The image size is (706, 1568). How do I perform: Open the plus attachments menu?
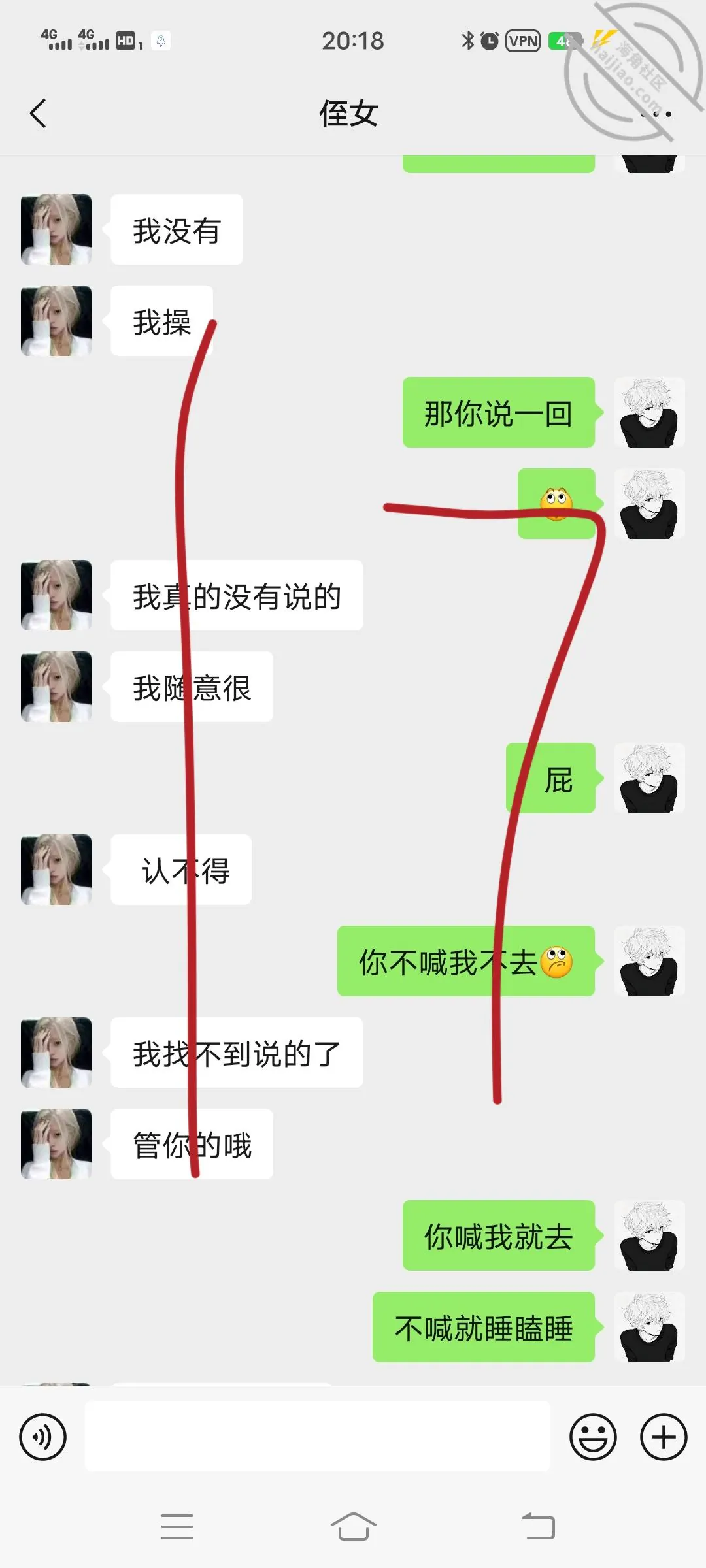(x=664, y=1437)
